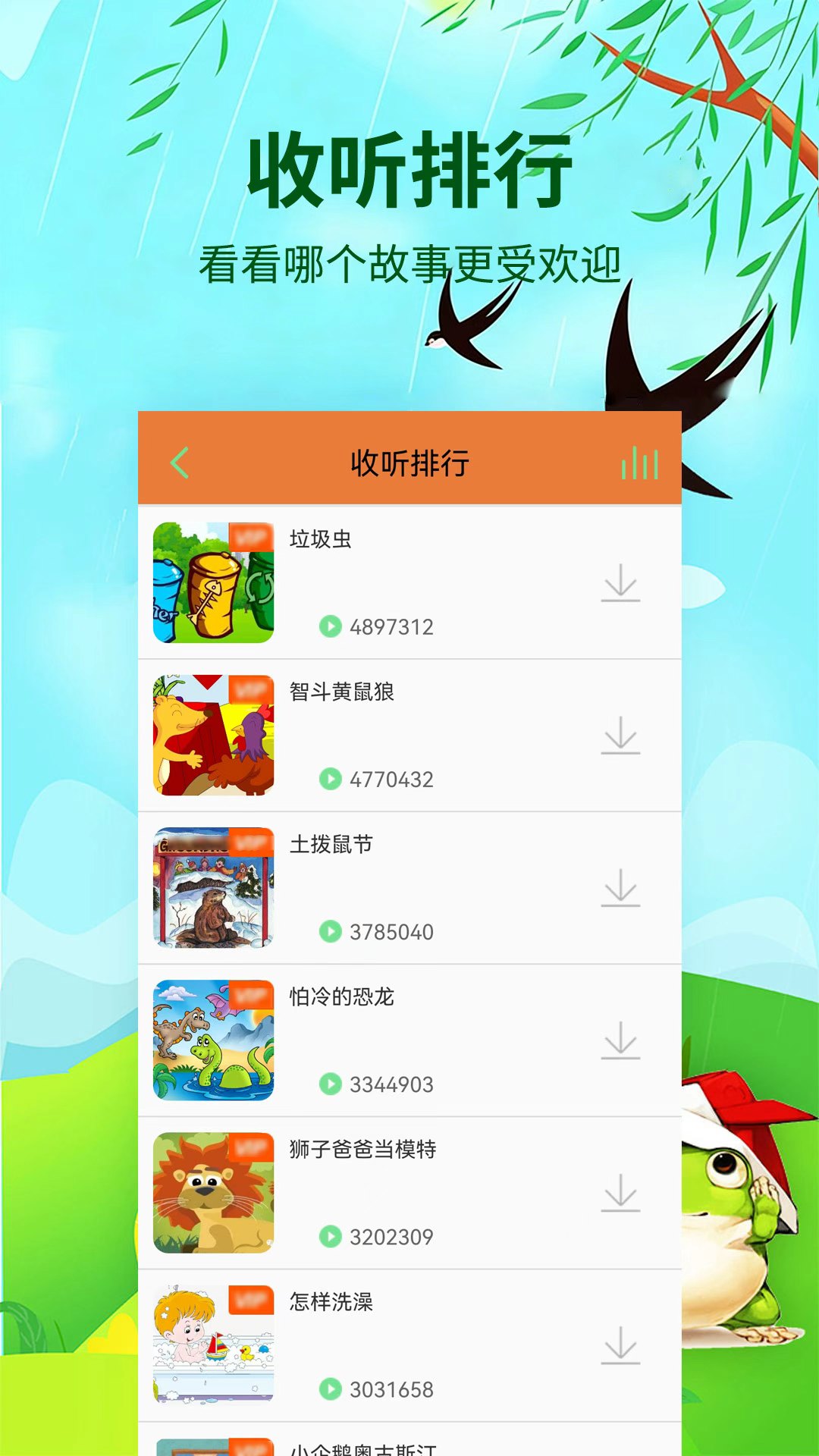Select the 收听排行 title bar text

[409, 464]
